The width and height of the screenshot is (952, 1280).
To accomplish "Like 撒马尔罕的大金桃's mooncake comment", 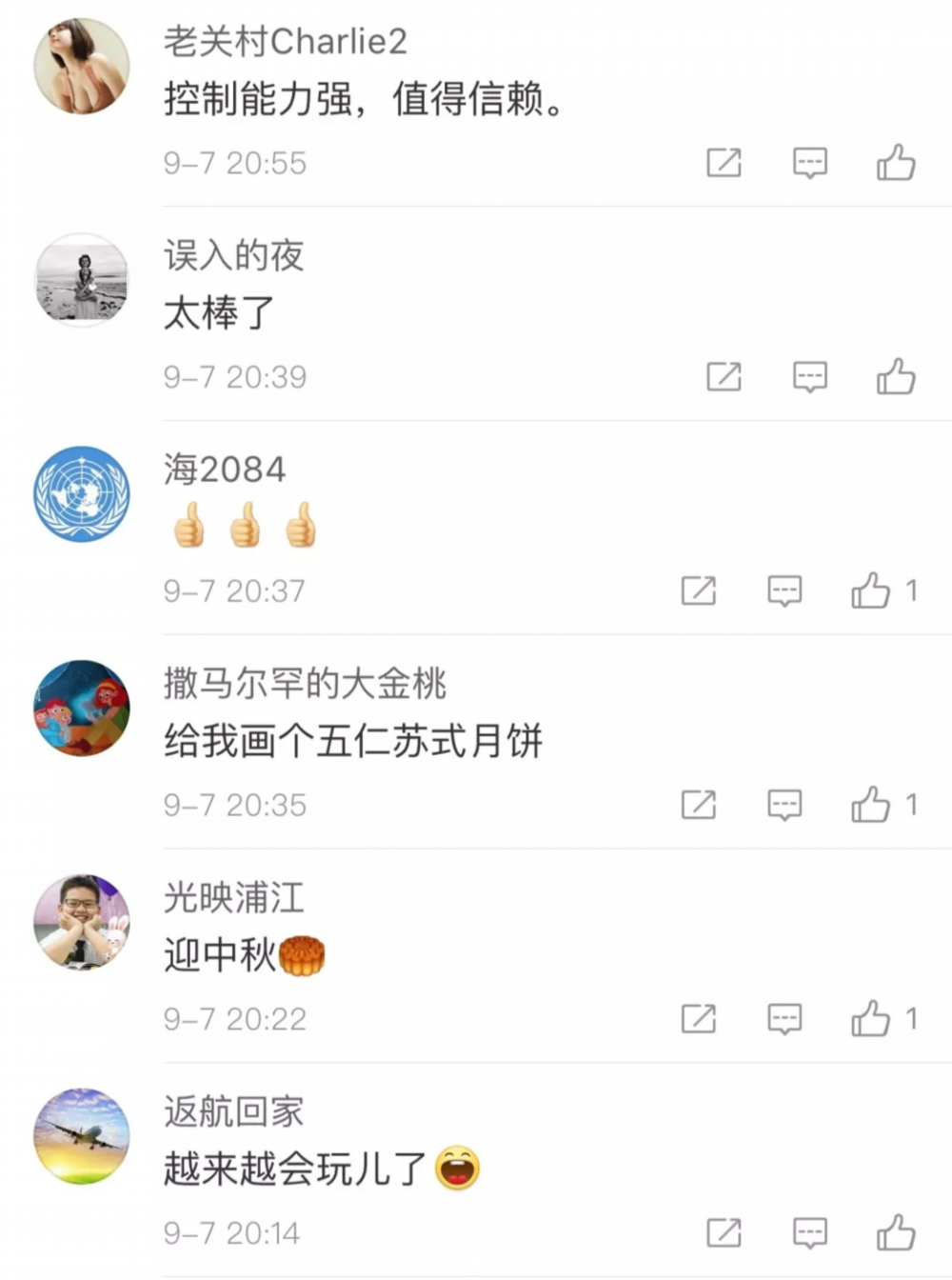I will tap(870, 806).
